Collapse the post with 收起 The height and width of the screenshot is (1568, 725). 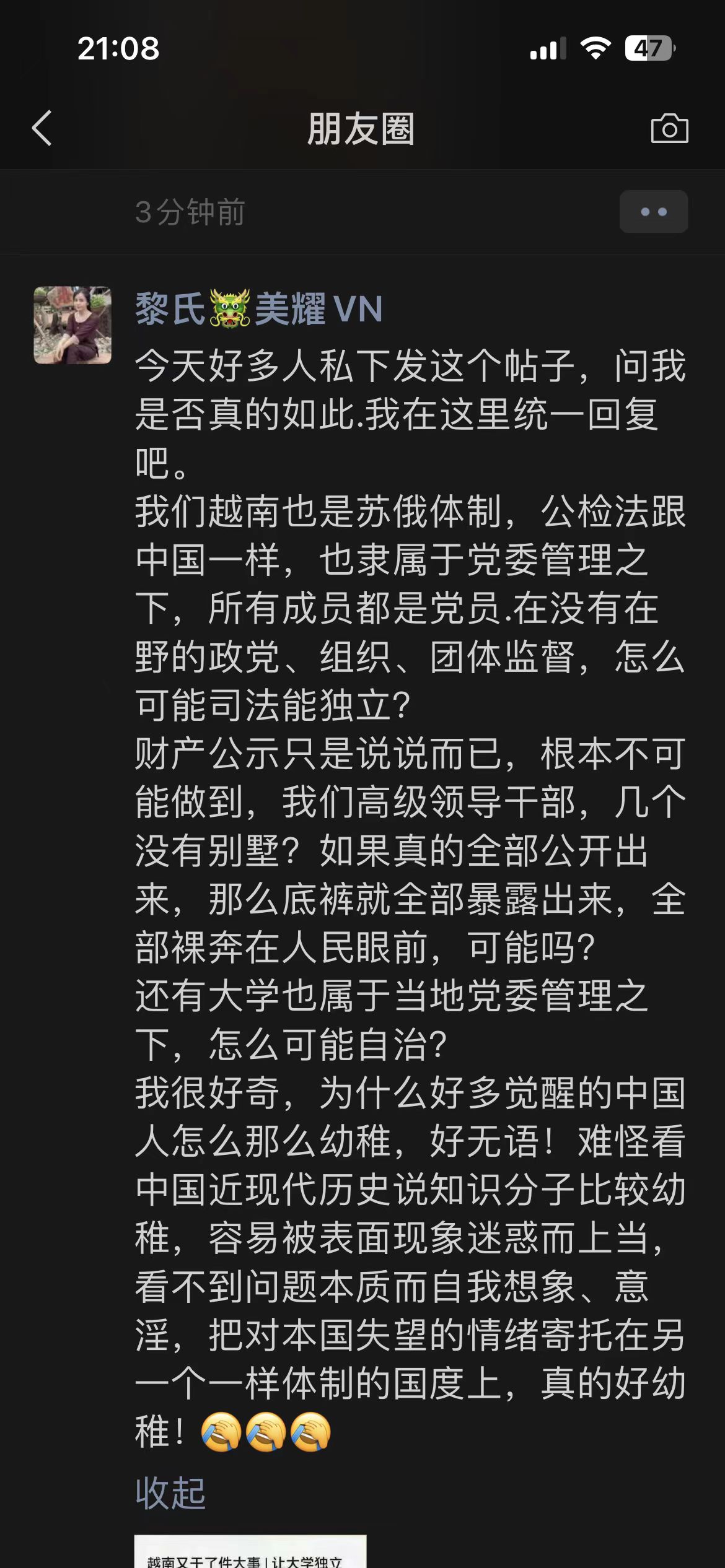click(170, 1493)
